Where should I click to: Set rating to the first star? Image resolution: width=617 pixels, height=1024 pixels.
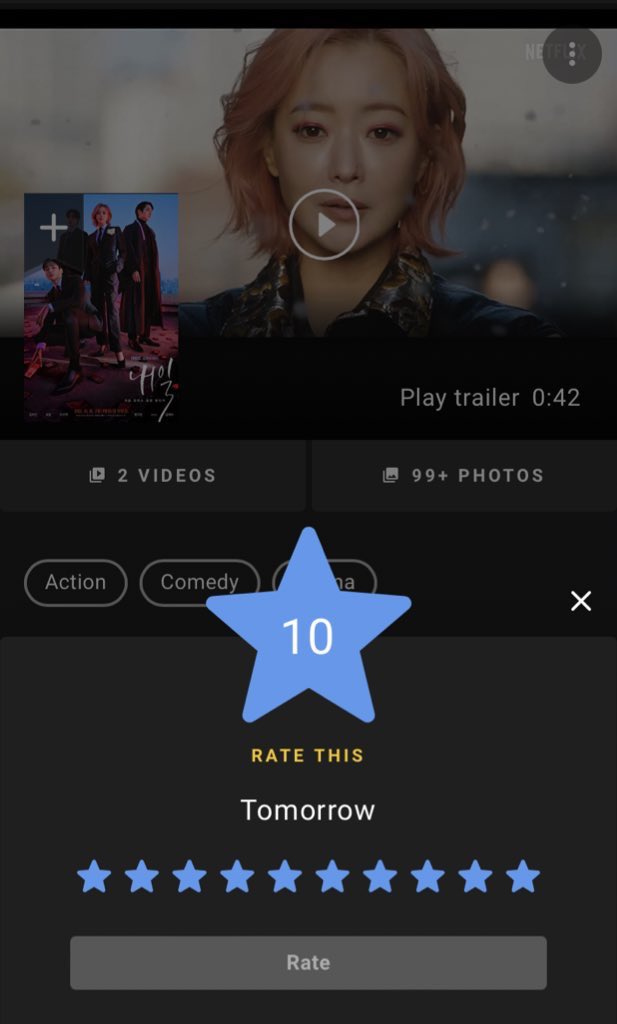pos(94,876)
